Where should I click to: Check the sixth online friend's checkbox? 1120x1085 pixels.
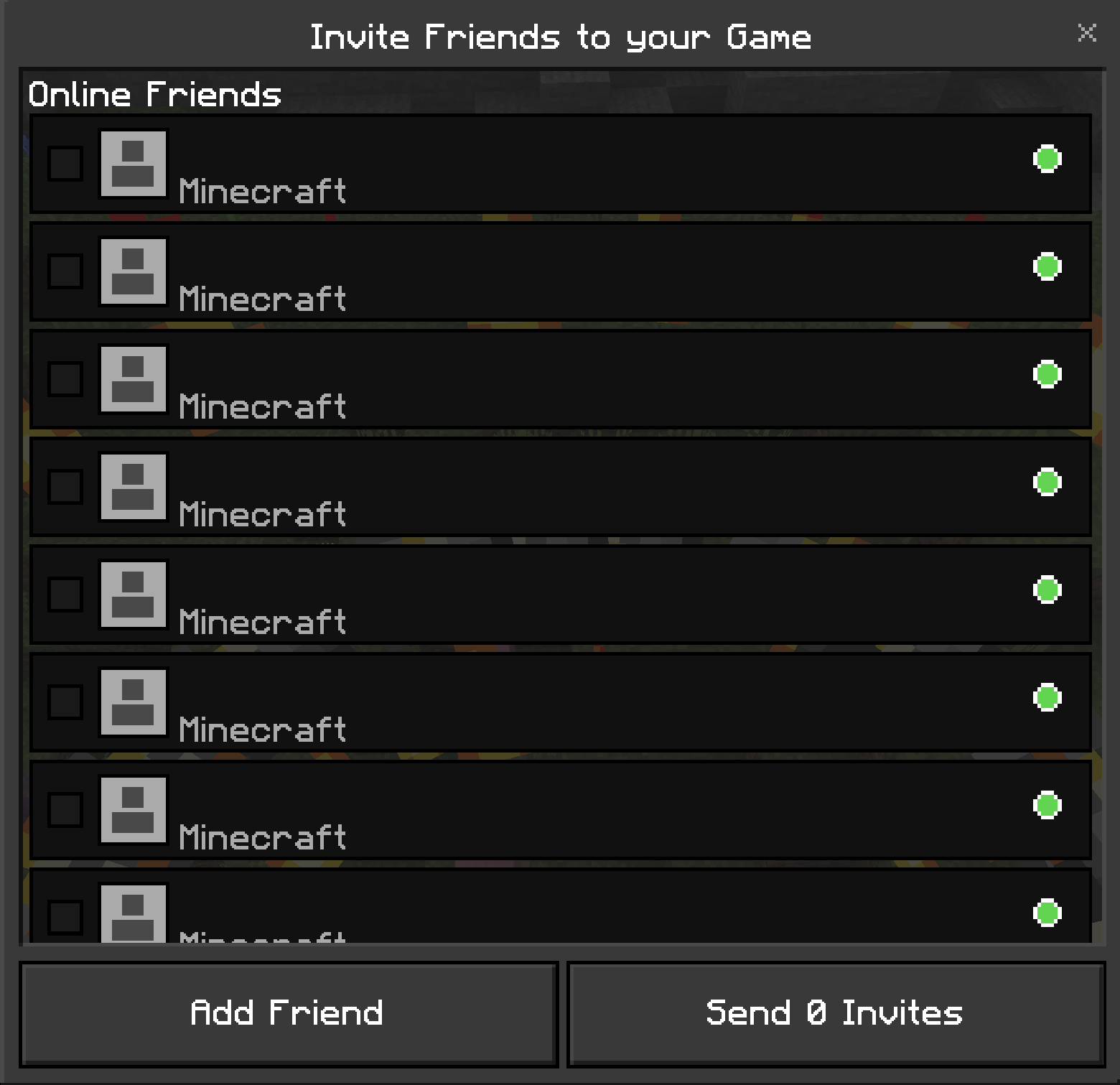[x=65, y=702]
